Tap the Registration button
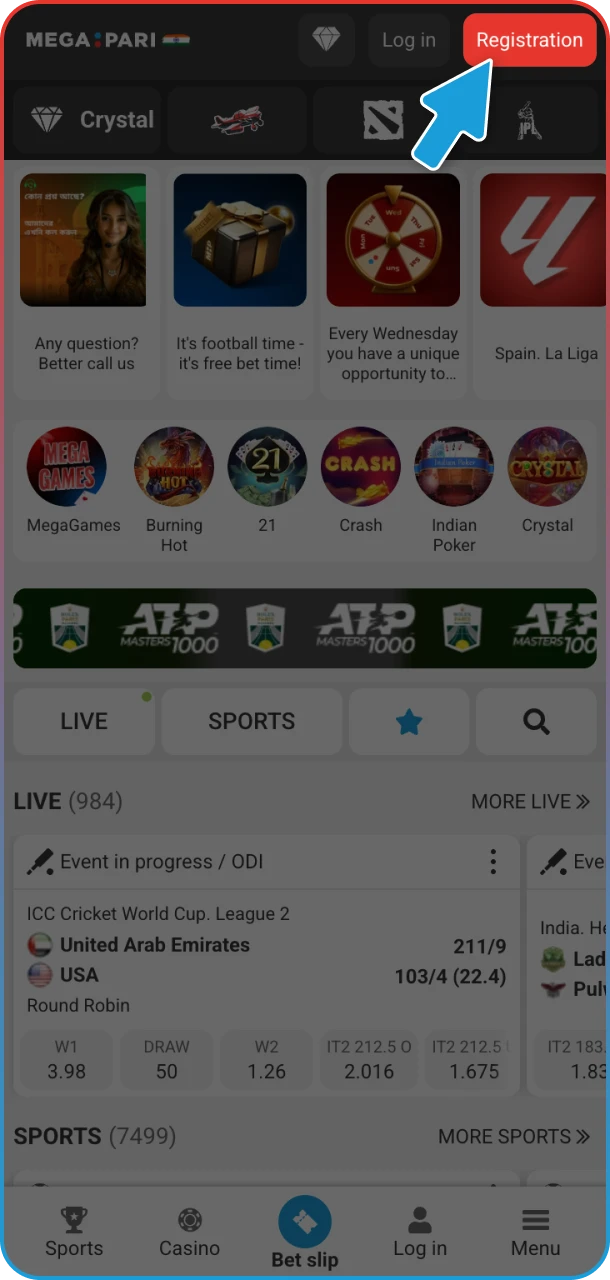The height and width of the screenshot is (1280, 610). click(x=529, y=40)
